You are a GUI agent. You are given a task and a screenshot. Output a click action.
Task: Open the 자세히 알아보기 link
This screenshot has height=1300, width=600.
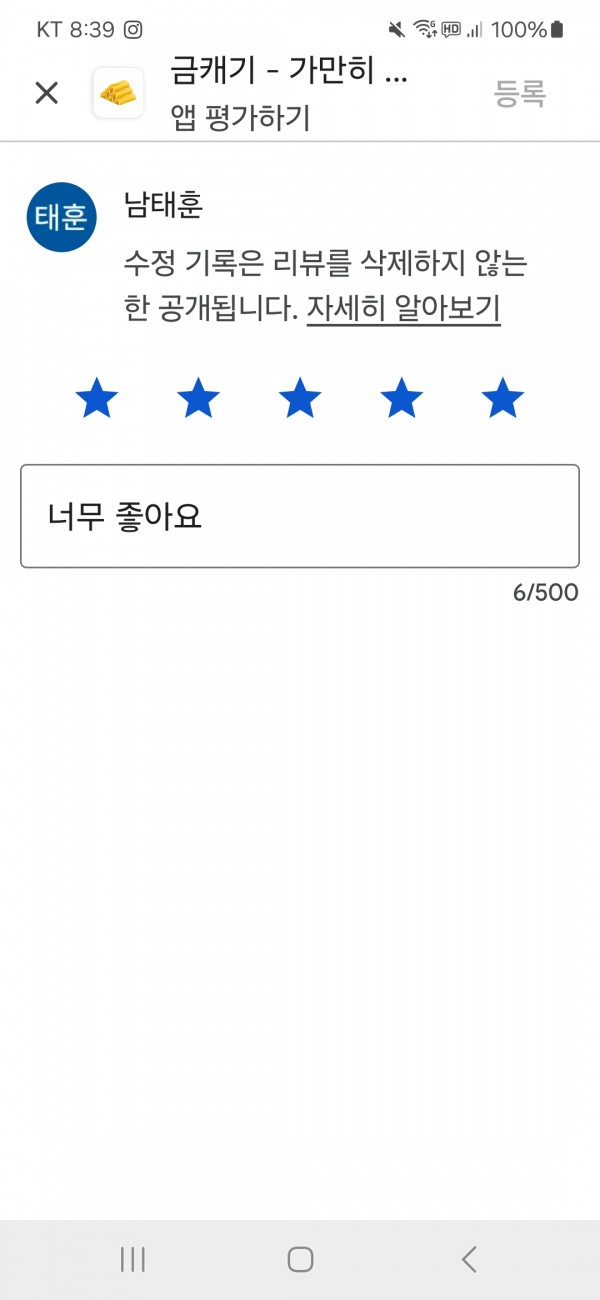(x=403, y=309)
